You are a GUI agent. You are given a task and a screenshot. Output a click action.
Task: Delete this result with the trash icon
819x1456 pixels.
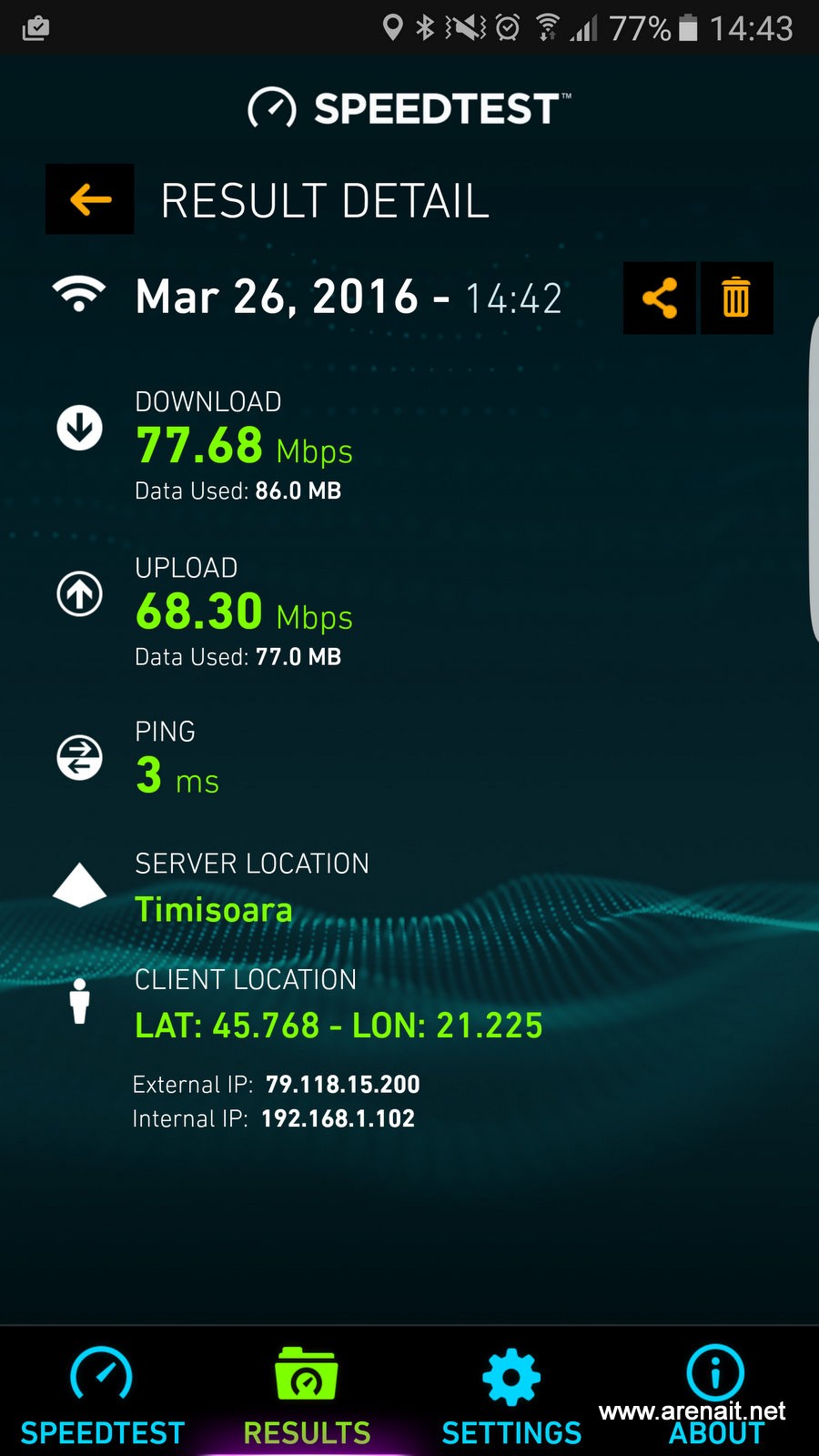[x=735, y=298]
